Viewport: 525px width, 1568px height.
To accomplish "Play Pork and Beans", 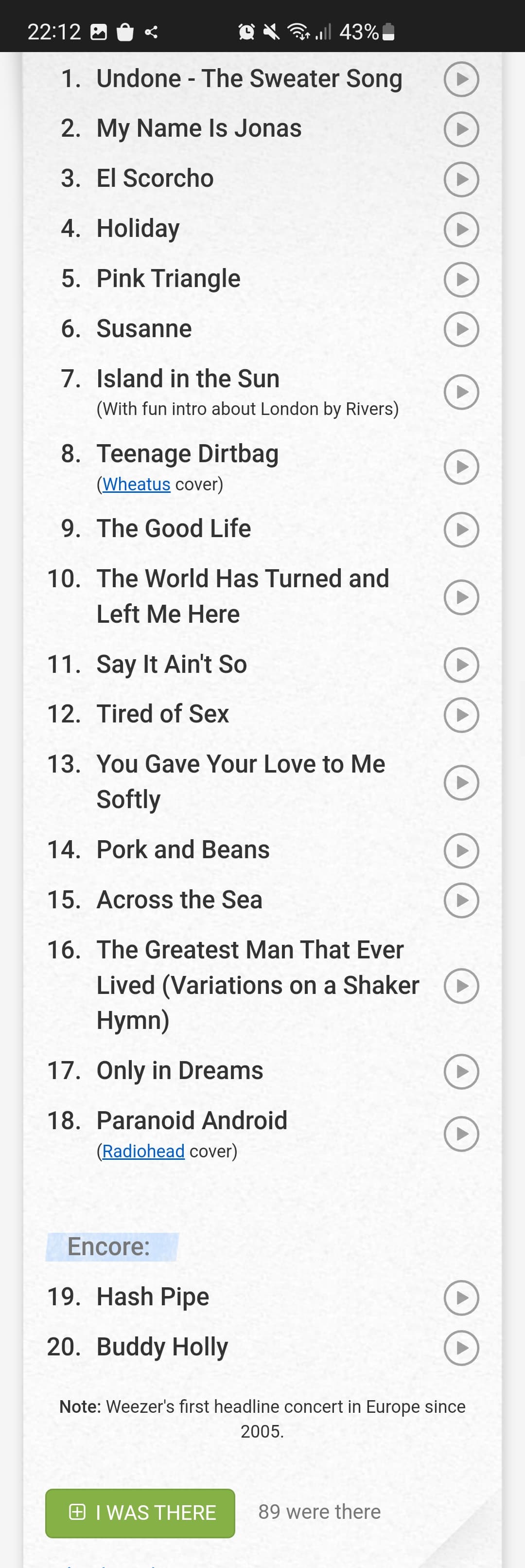I will [x=461, y=850].
